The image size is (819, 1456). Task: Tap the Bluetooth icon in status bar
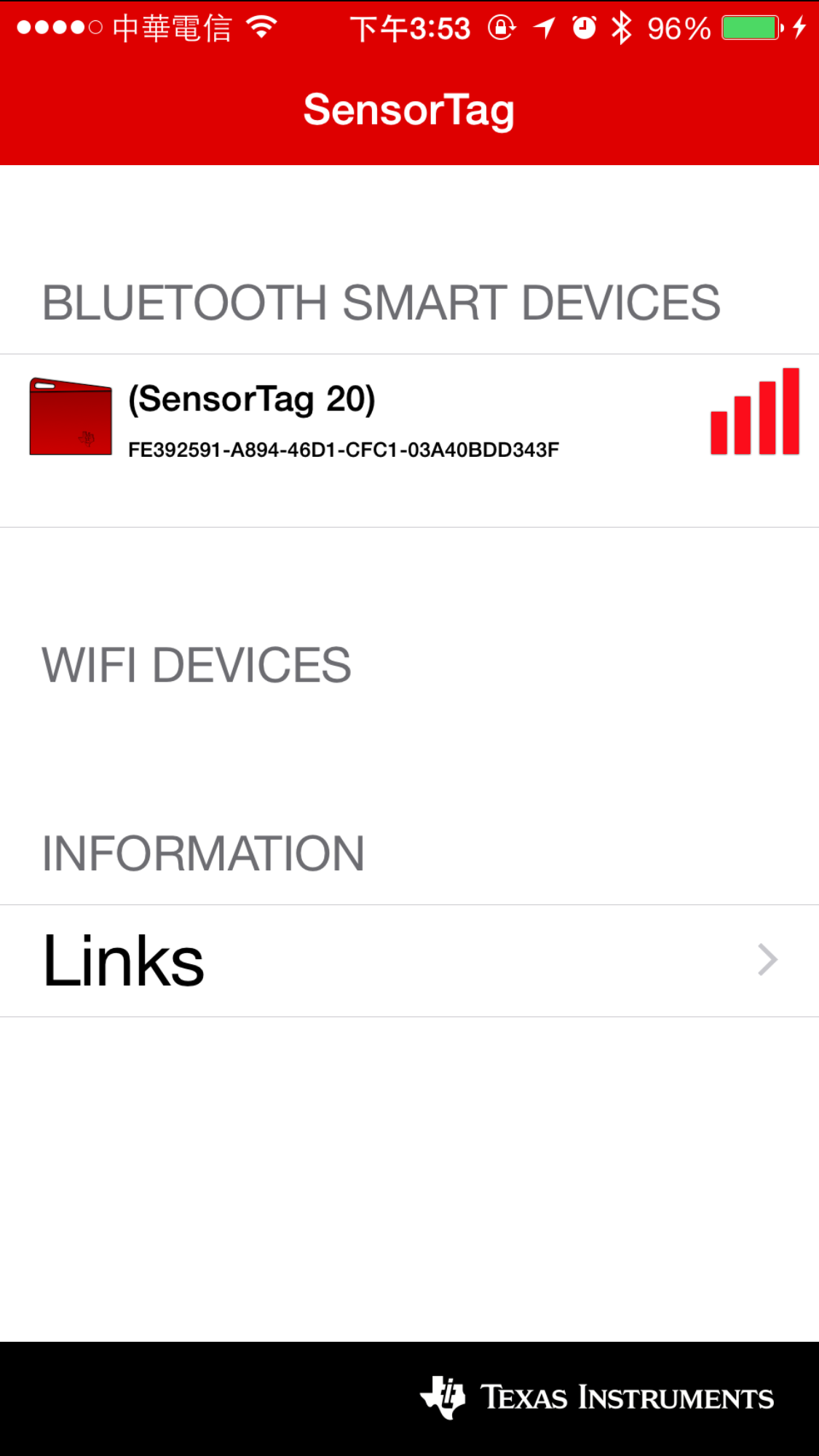[x=622, y=28]
